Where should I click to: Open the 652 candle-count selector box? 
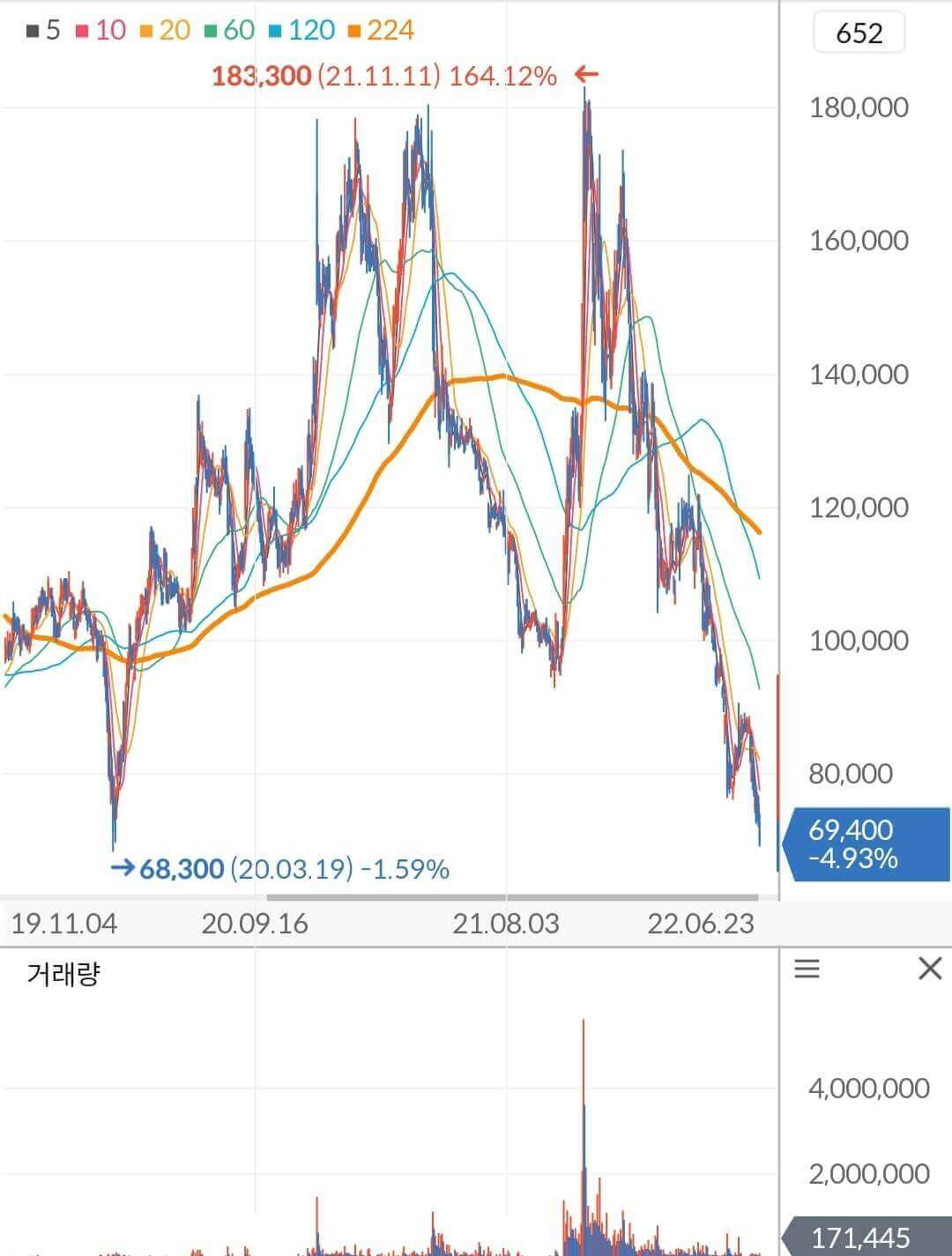pos(857,33)
